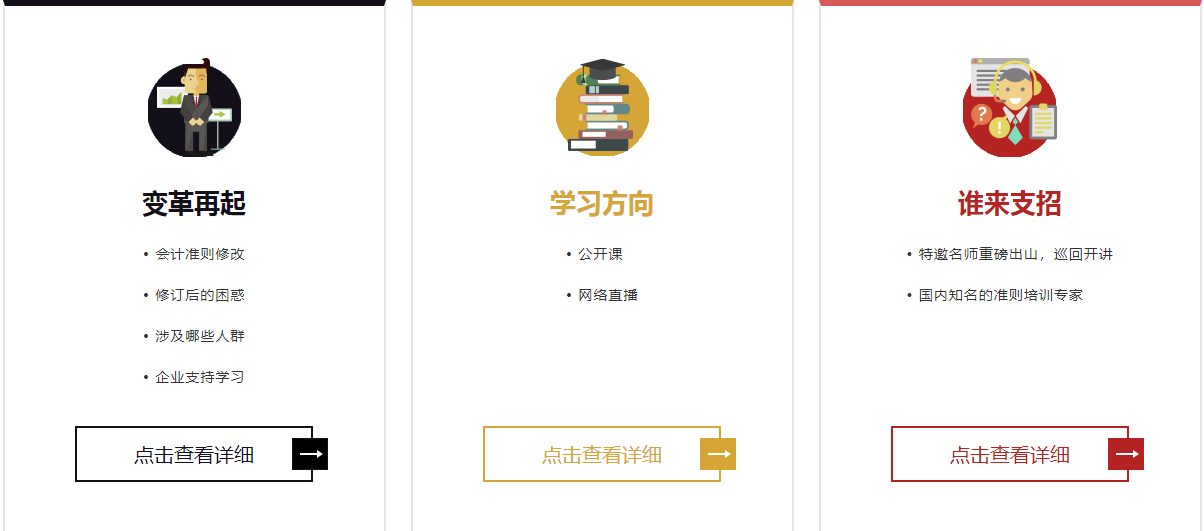Tap 点击查看详细 under 变革再起
Viewport: 1204px width, 531px height.
194,454
